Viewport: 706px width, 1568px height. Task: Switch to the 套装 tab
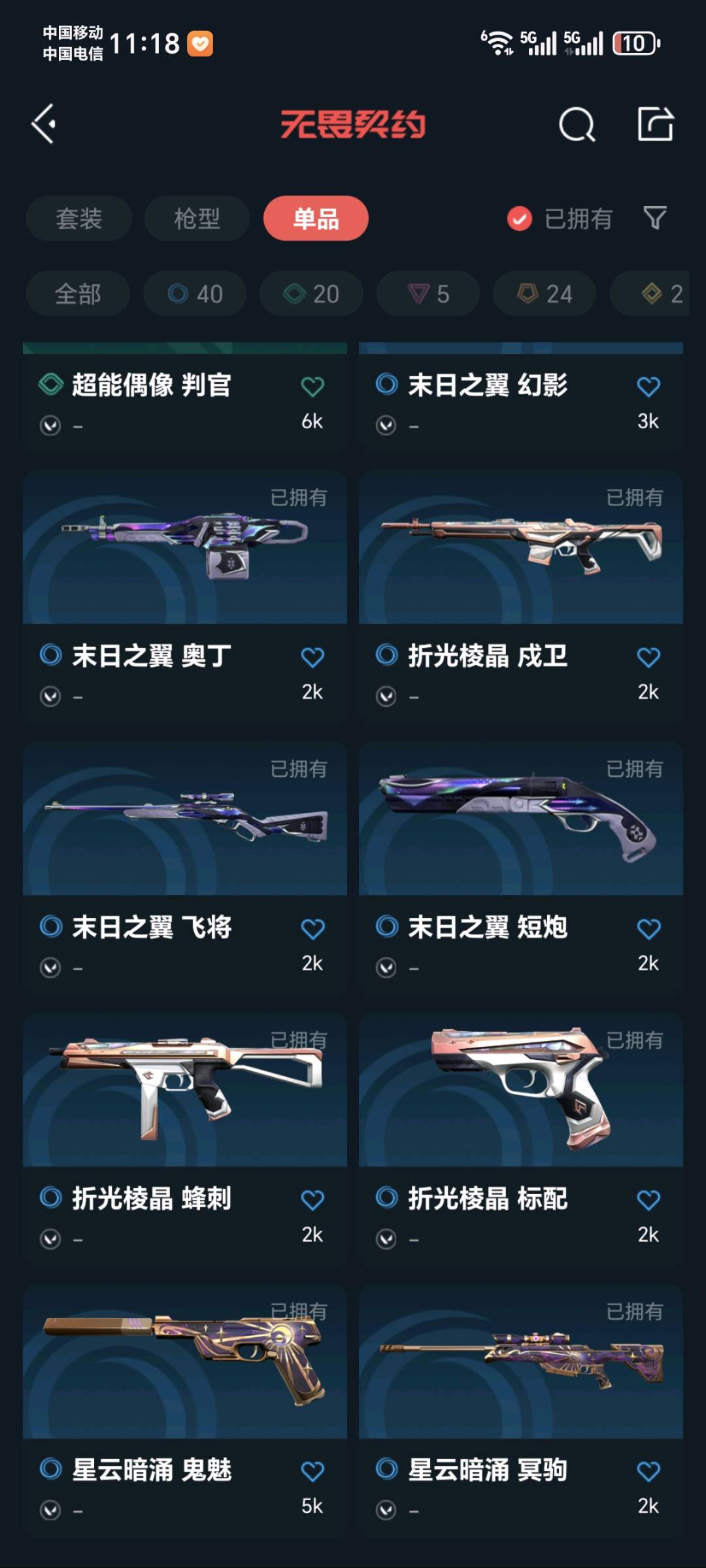(x=79, y=218)
